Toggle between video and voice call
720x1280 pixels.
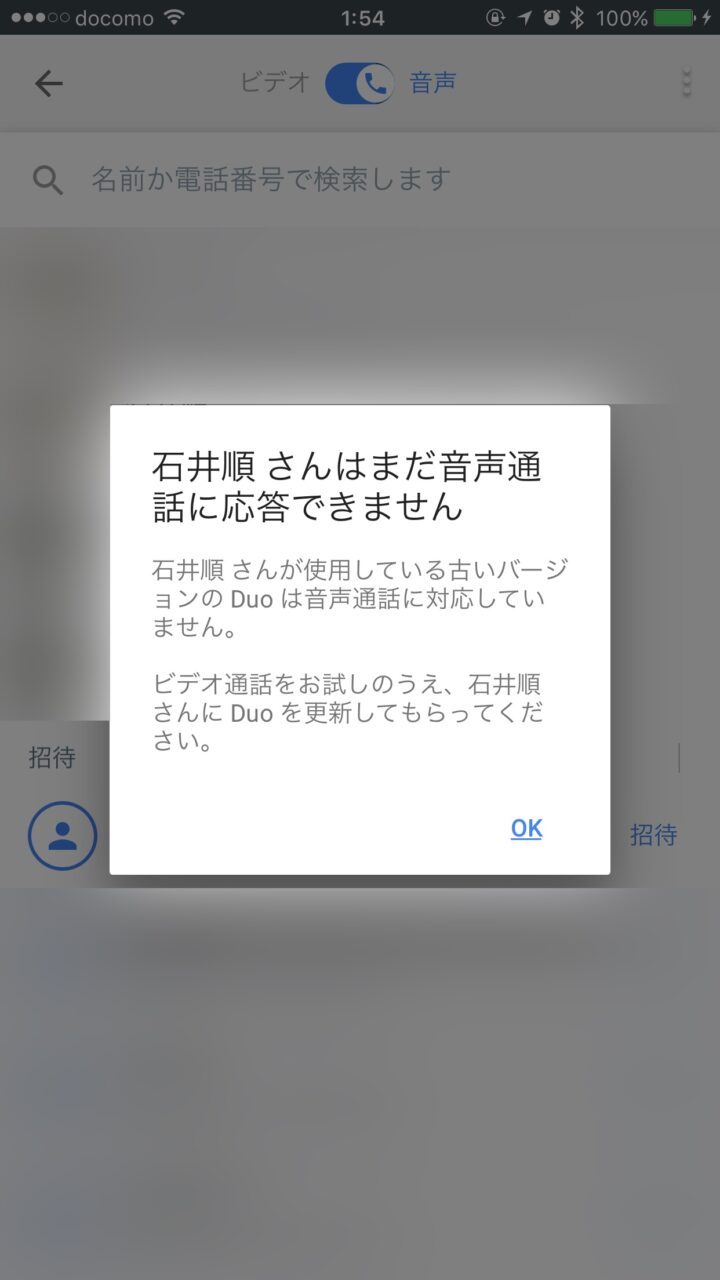pyautogui.click(x=359, y=84)
